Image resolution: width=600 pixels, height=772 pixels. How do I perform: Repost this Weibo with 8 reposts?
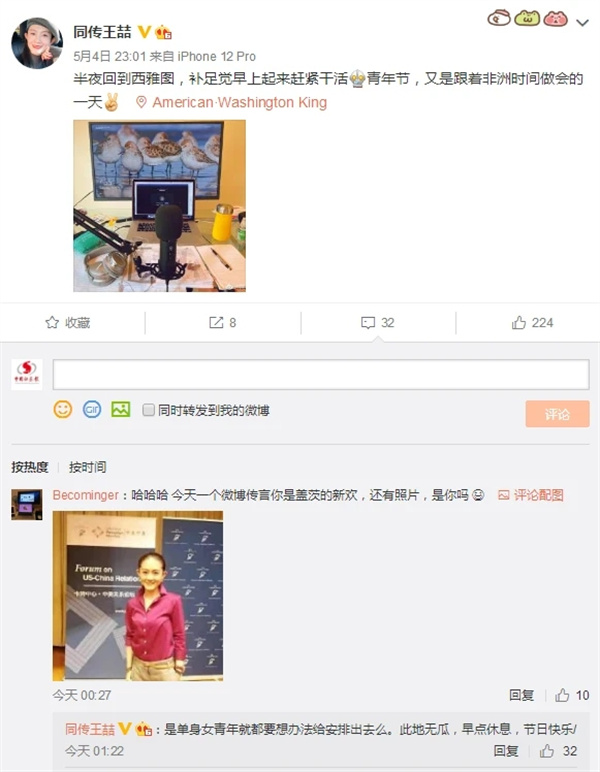[x=222, y=323]
